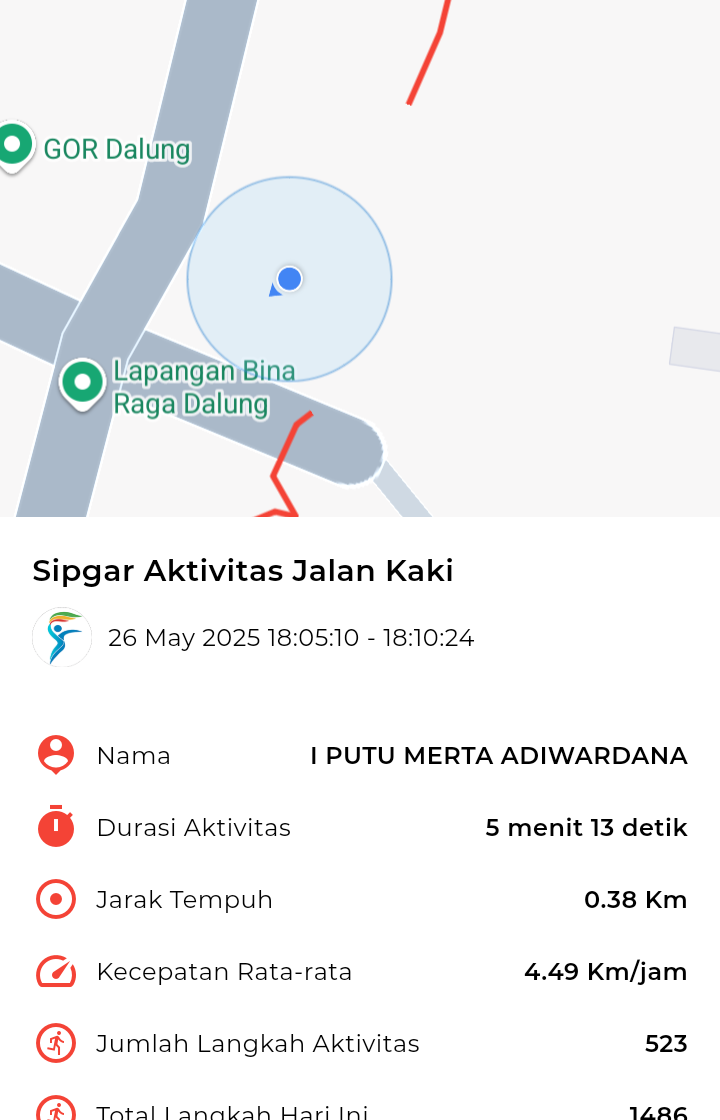This screenshot has height=1120, width=720.
Task: Select the GOR Dalung map pin
Action: click(x=13, y=145)
